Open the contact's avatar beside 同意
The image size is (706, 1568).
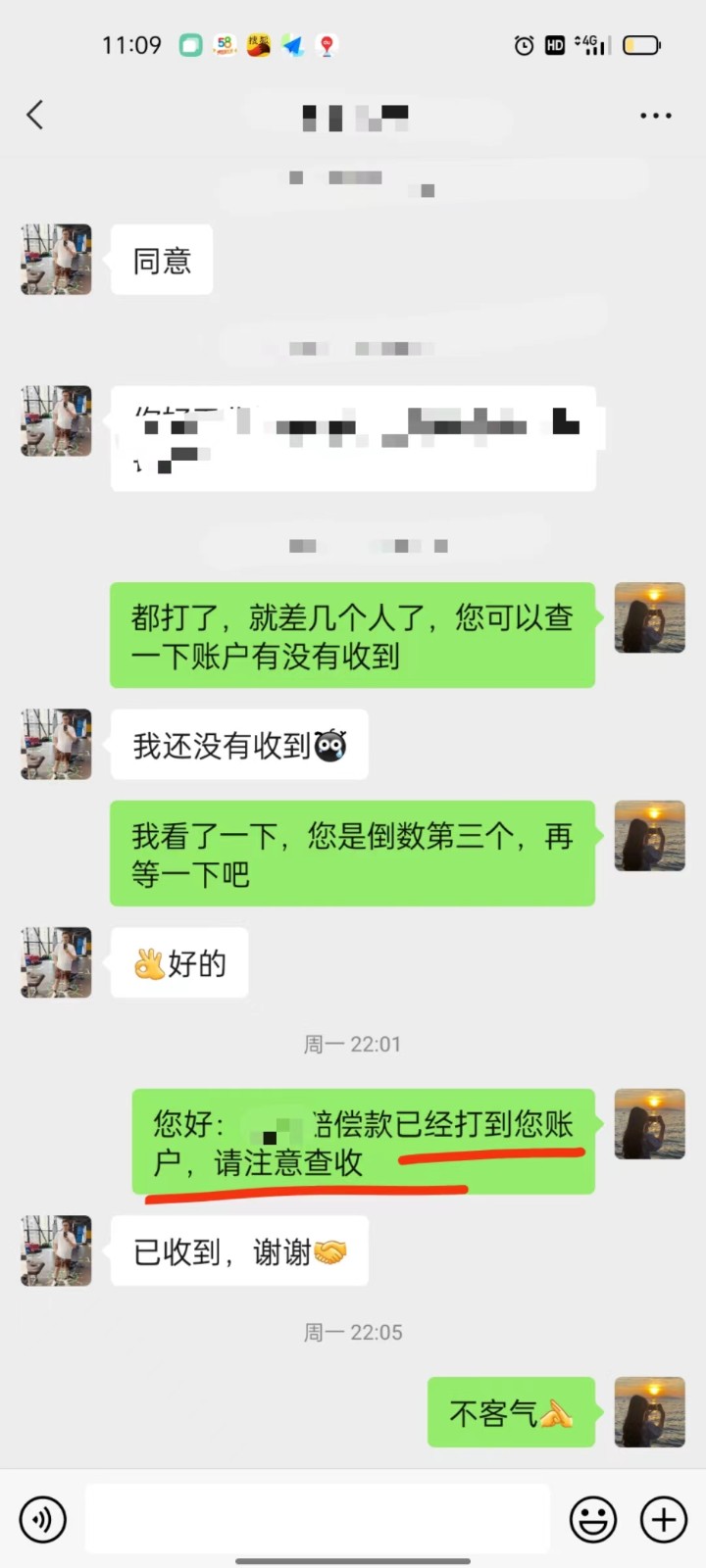pyautogui.click(x=57, y=260)
